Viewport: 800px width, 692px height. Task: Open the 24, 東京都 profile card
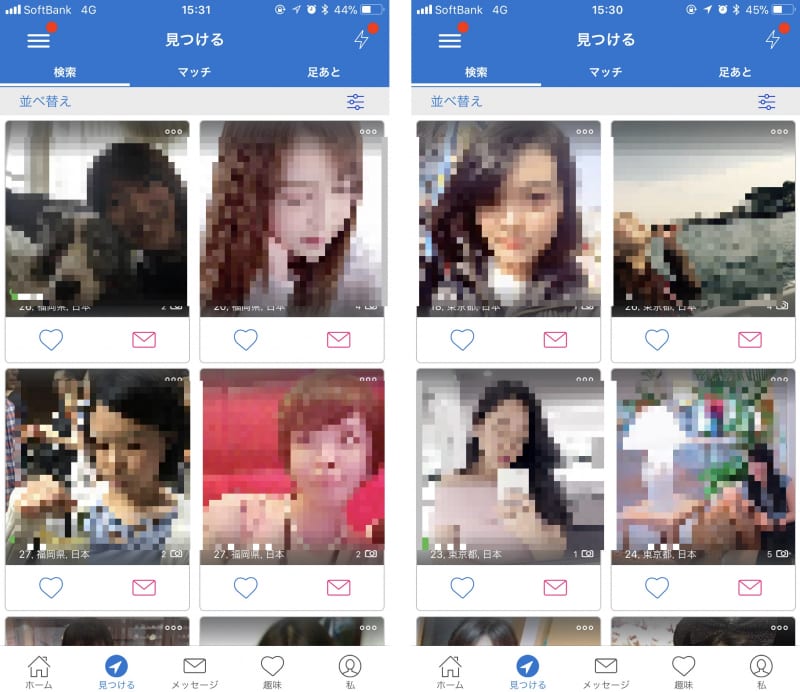(x=703, y=465)
